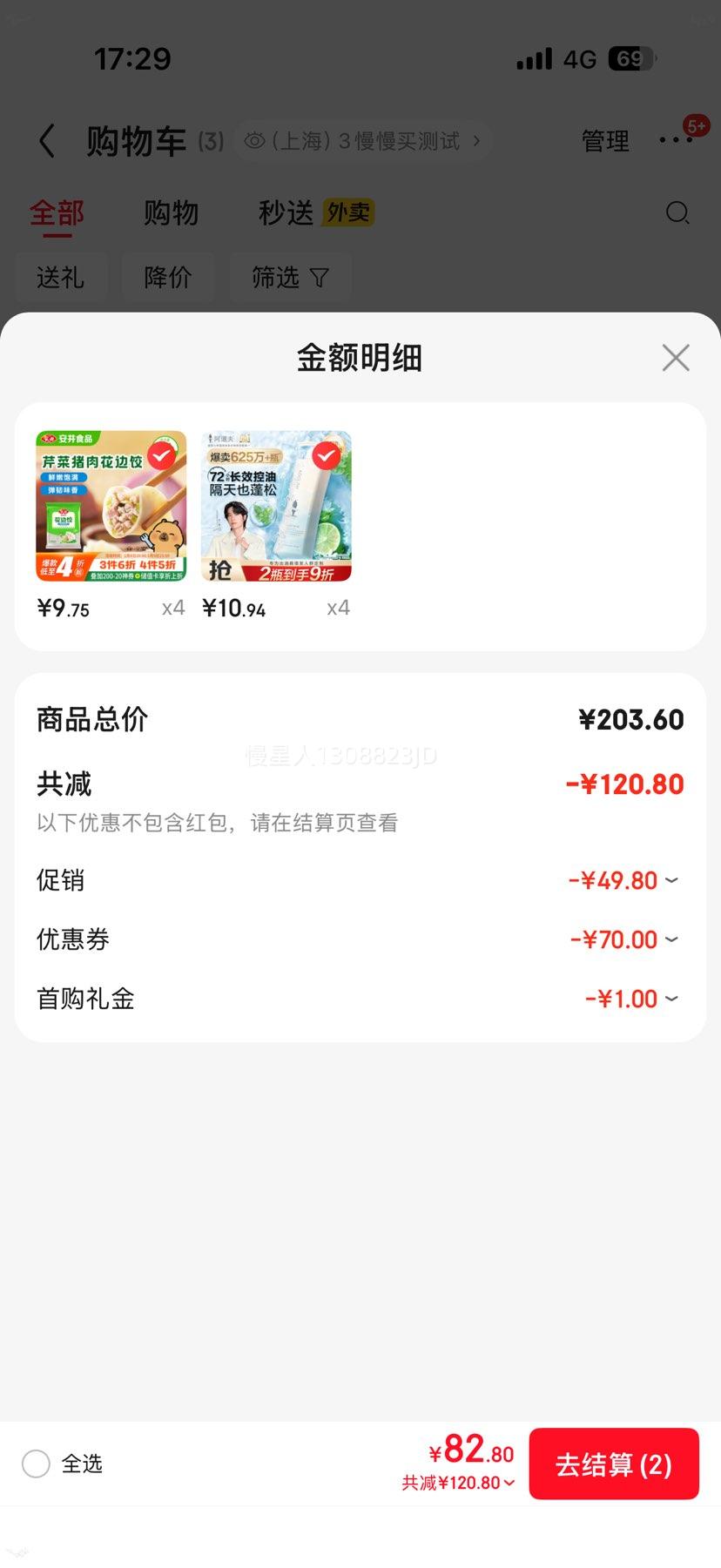Tap the 外卖 badge next to 秒送
This screenshot has height=1568, width=721.
point(348,212)
